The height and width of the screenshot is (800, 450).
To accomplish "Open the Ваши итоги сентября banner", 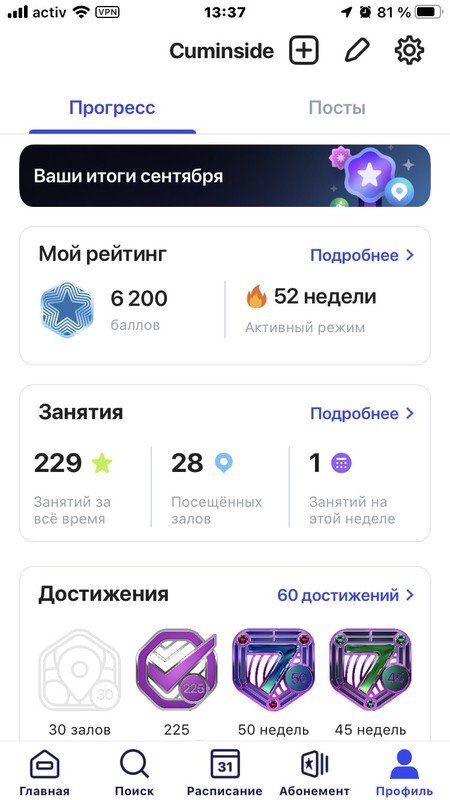I will click(225, 176).
